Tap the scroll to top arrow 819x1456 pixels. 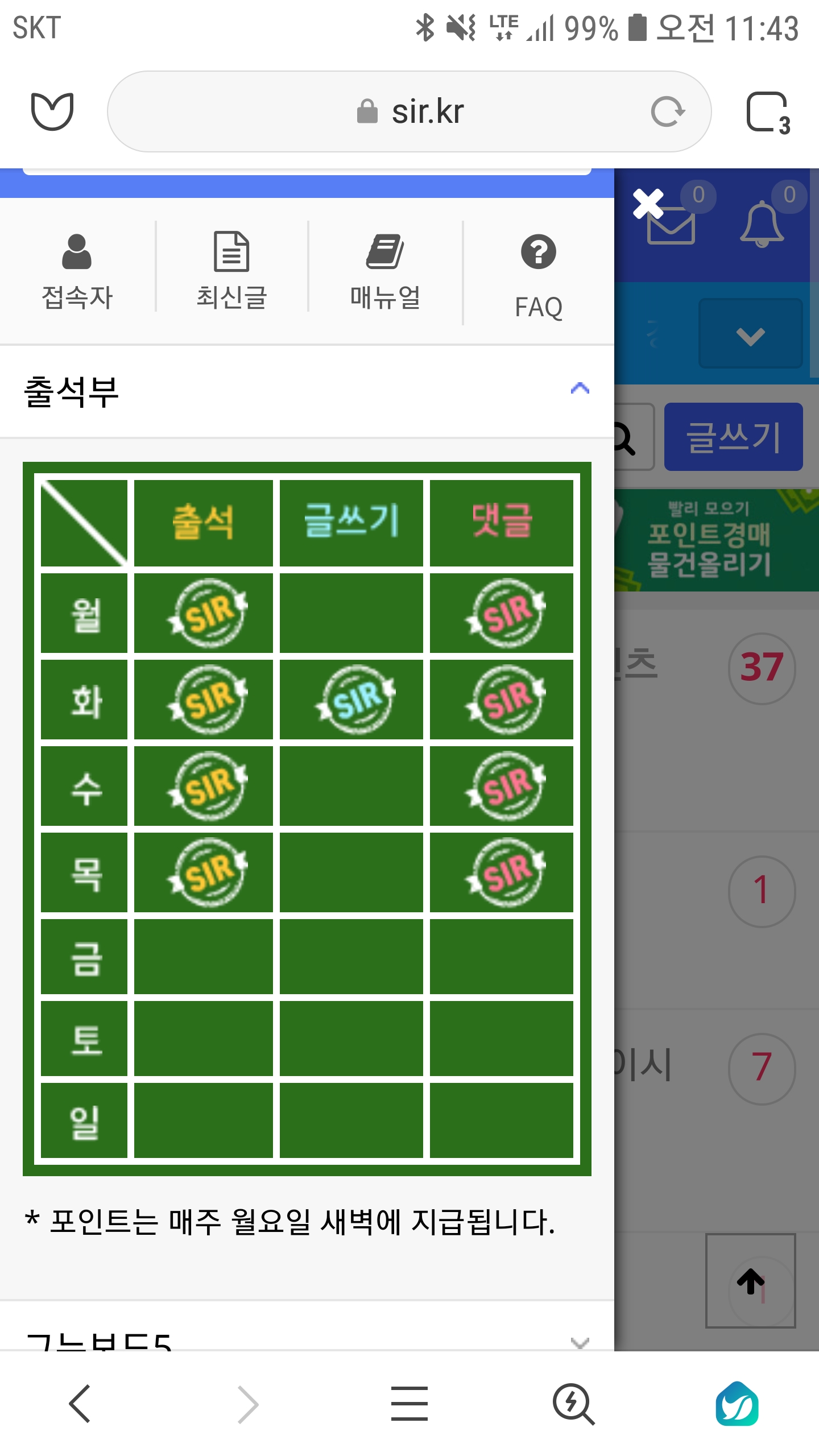750,1281
